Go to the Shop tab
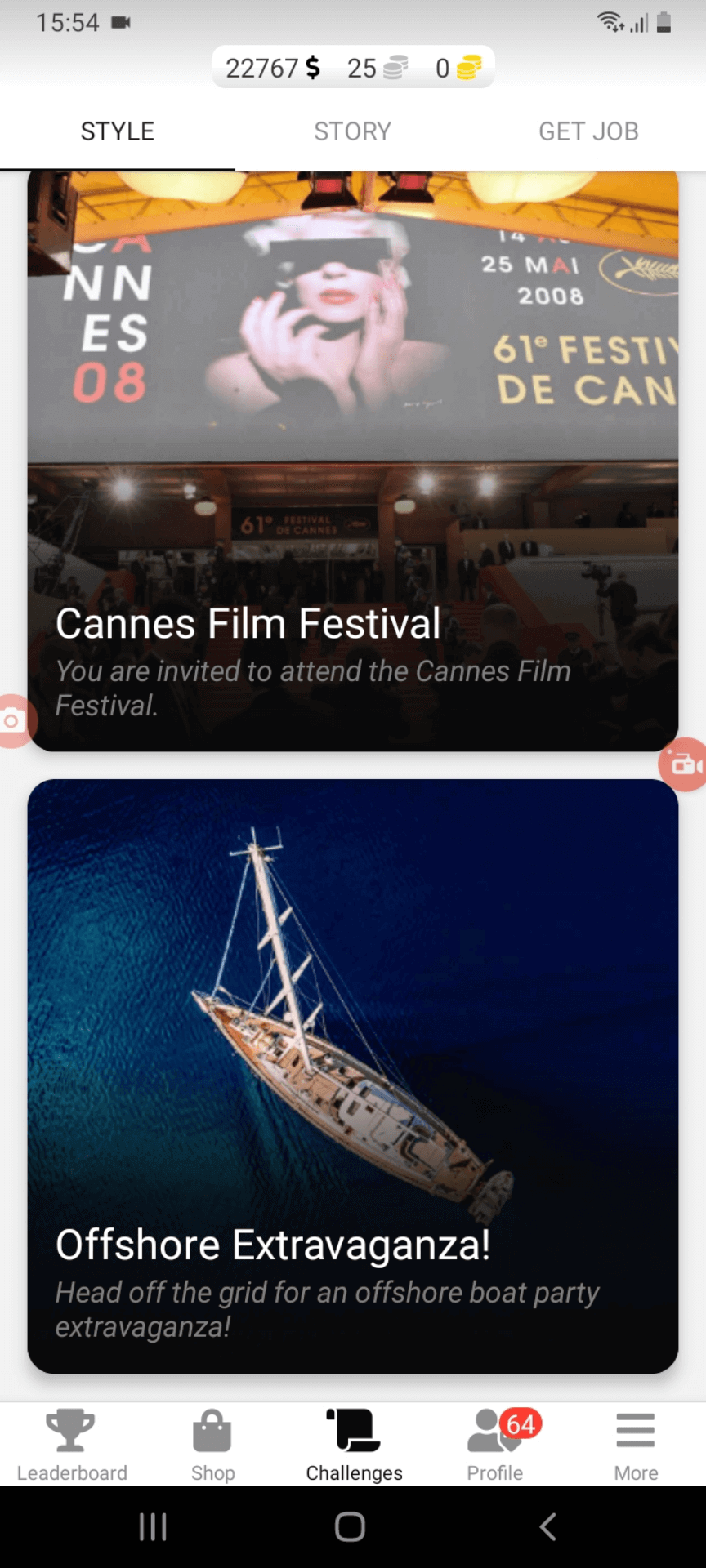The image size is (706, 1568). [212, 1445]
